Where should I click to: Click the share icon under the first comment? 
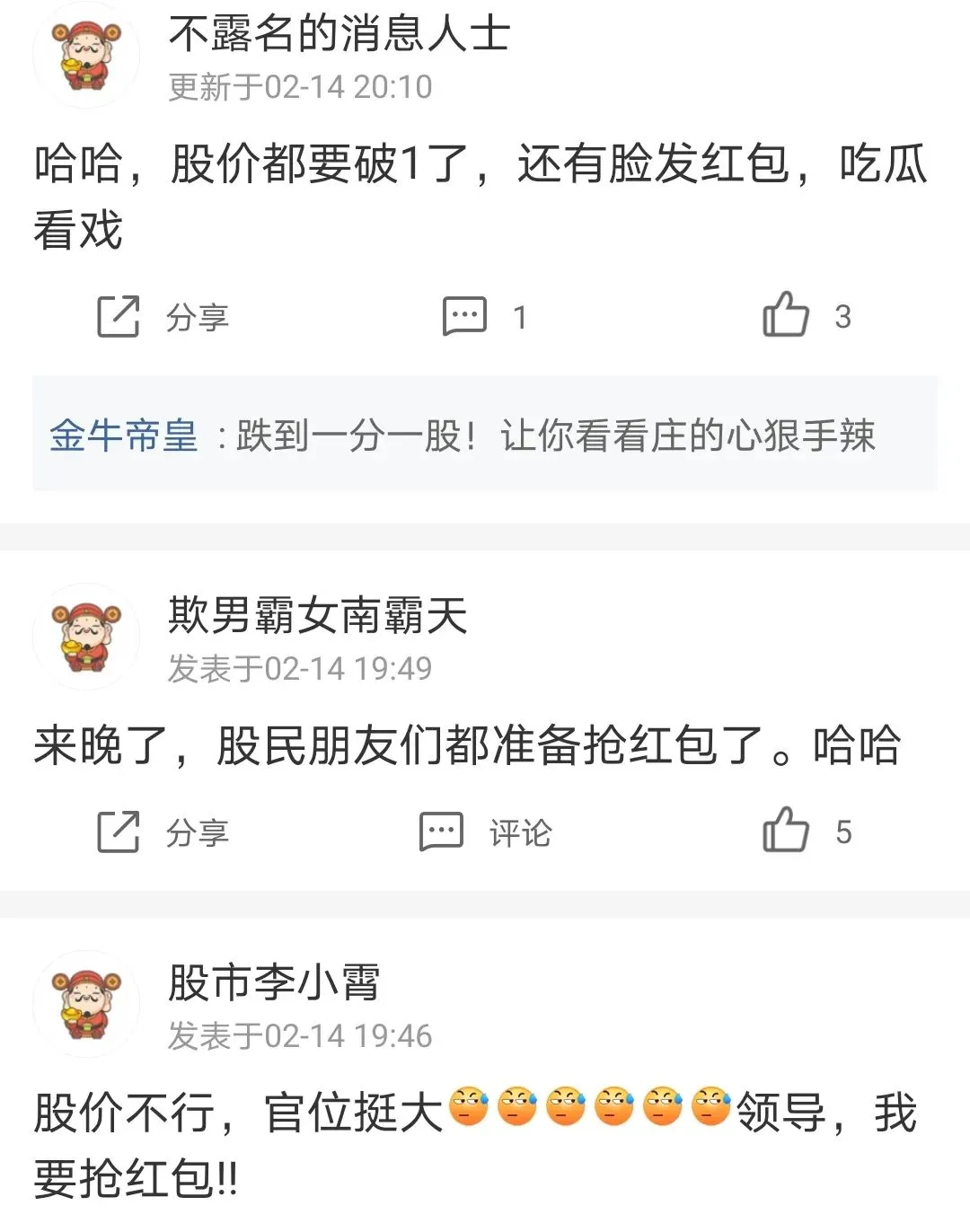pyautogui.click(x=117, y=315)
